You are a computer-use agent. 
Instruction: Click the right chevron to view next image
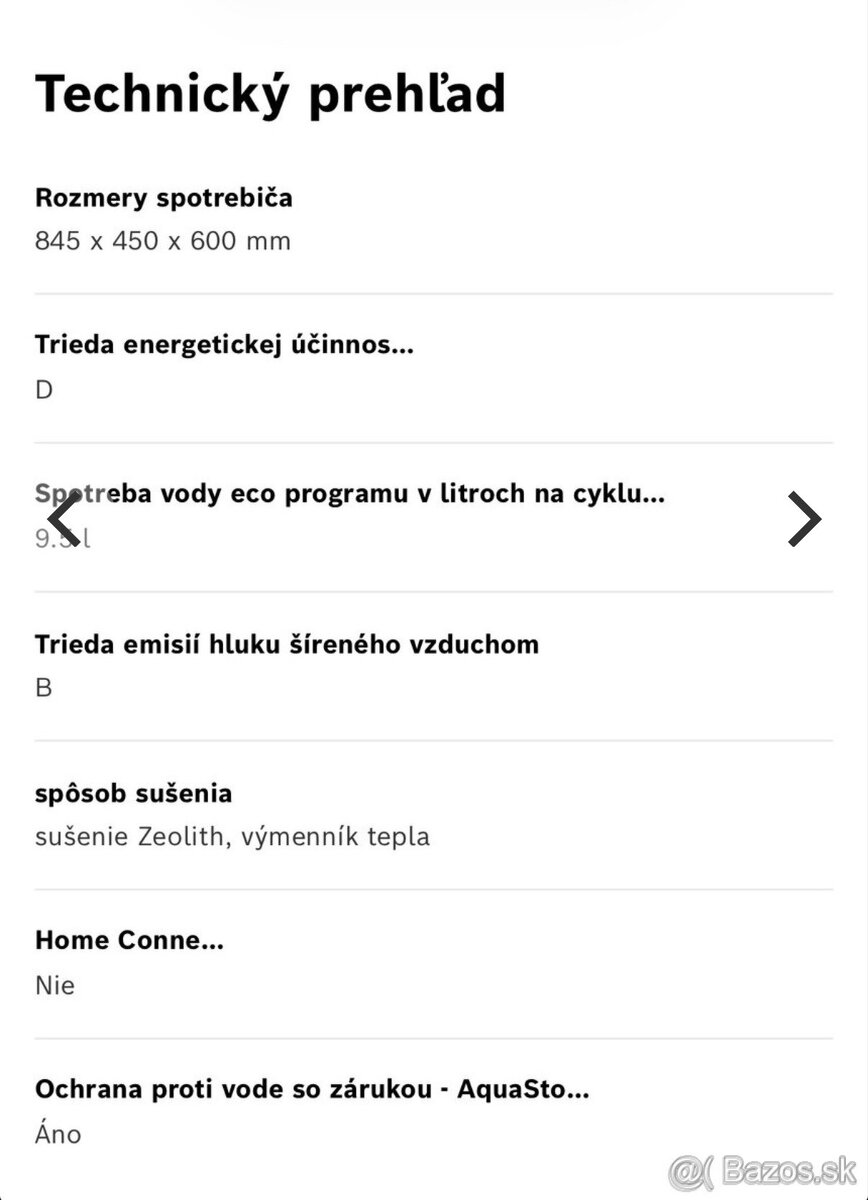[x=805, y=518]
